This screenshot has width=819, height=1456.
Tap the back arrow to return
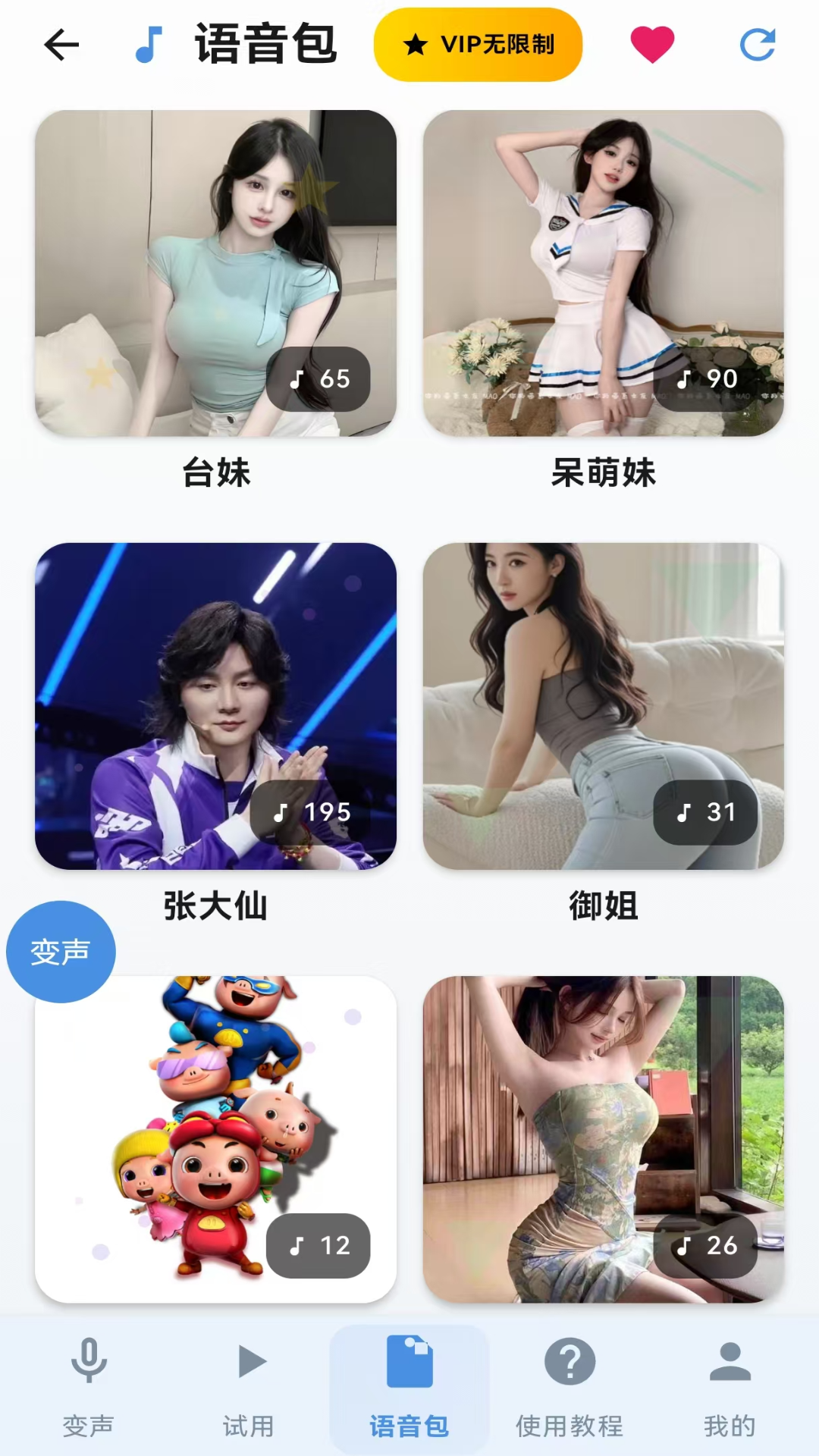pyautogui.click(x=63, y=44)
